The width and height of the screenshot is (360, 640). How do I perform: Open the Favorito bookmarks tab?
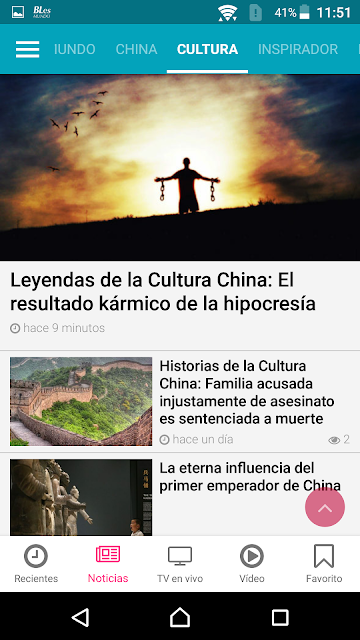pos(324,564)
